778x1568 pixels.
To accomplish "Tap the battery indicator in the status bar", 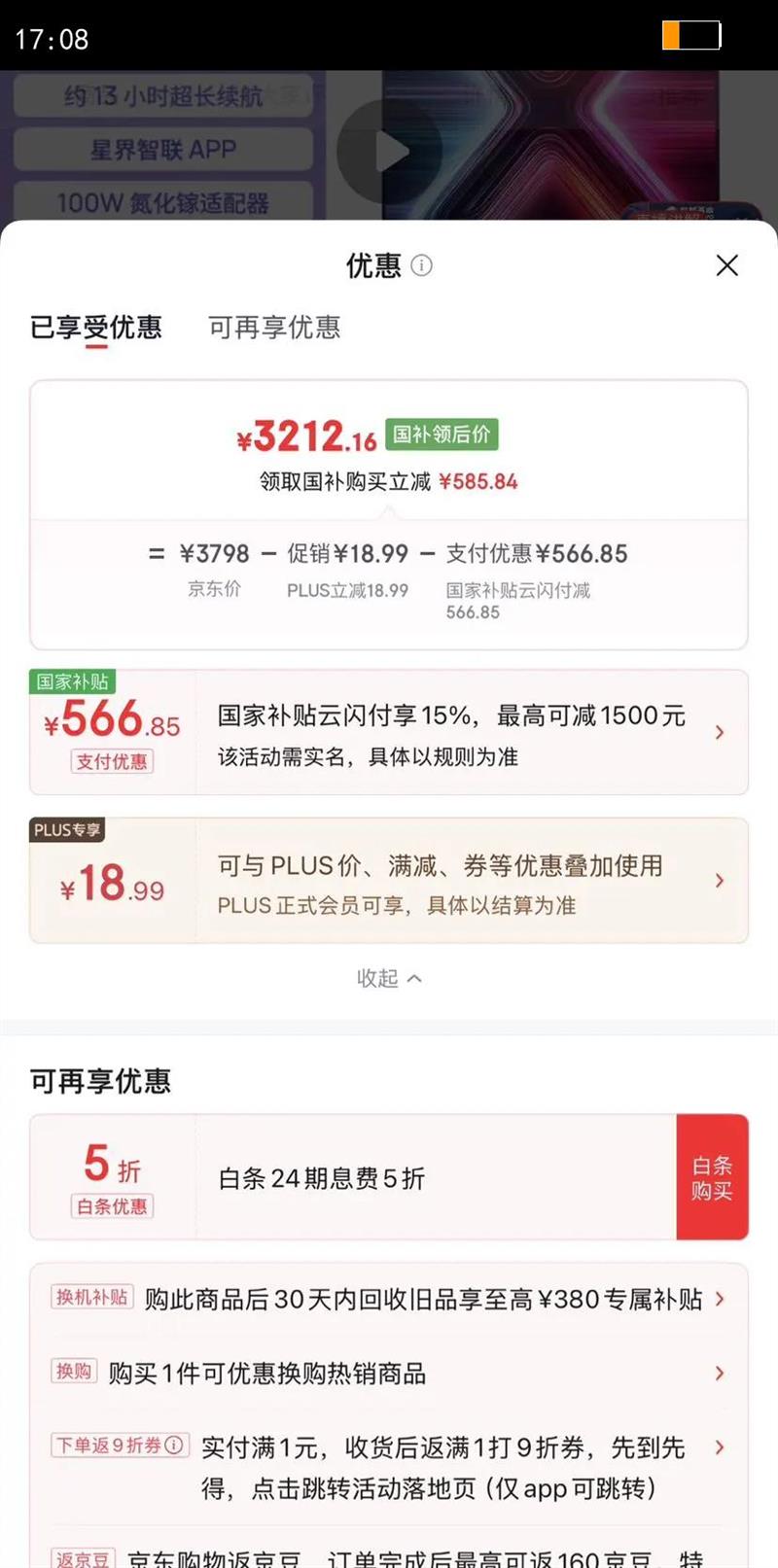I will [692, 35].
